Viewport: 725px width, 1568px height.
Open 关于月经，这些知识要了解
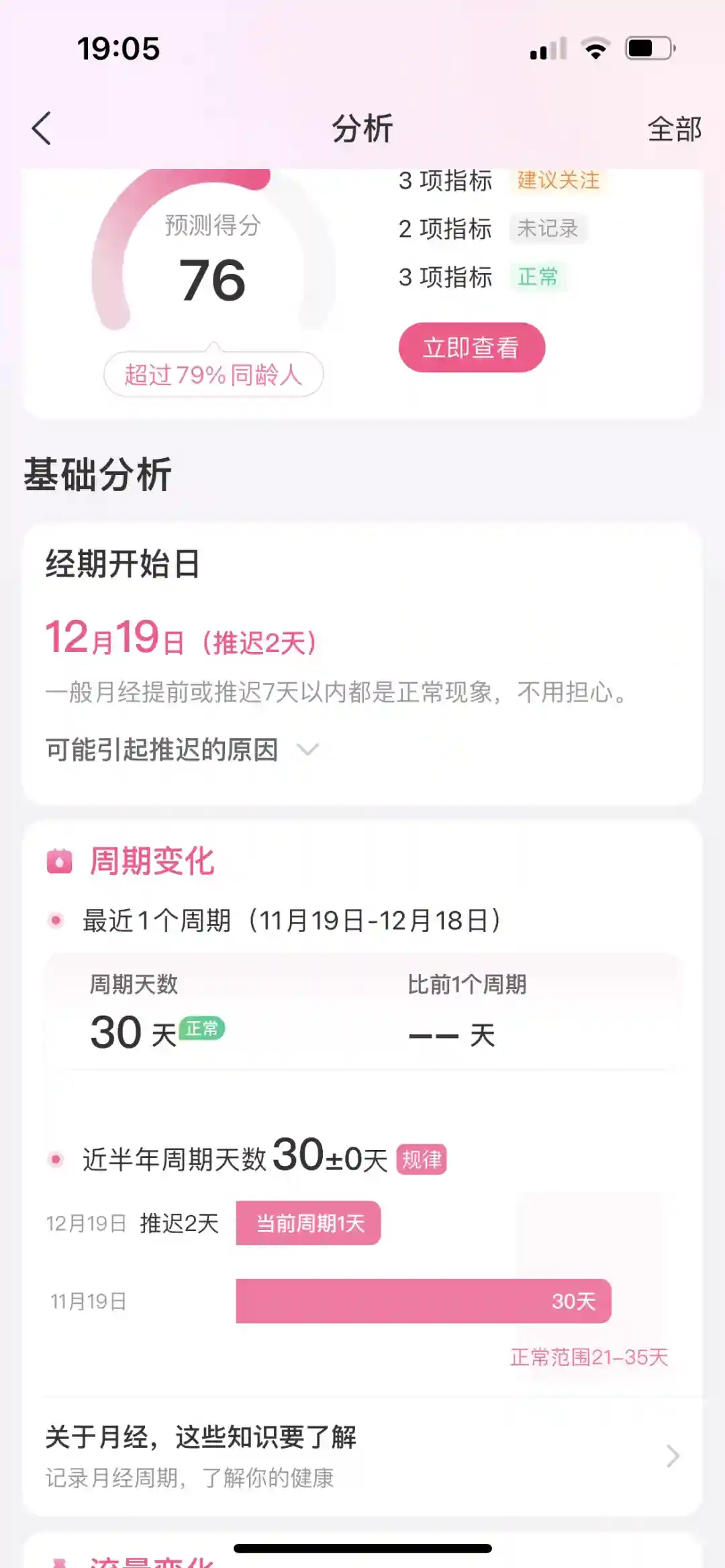(362, 1455)
